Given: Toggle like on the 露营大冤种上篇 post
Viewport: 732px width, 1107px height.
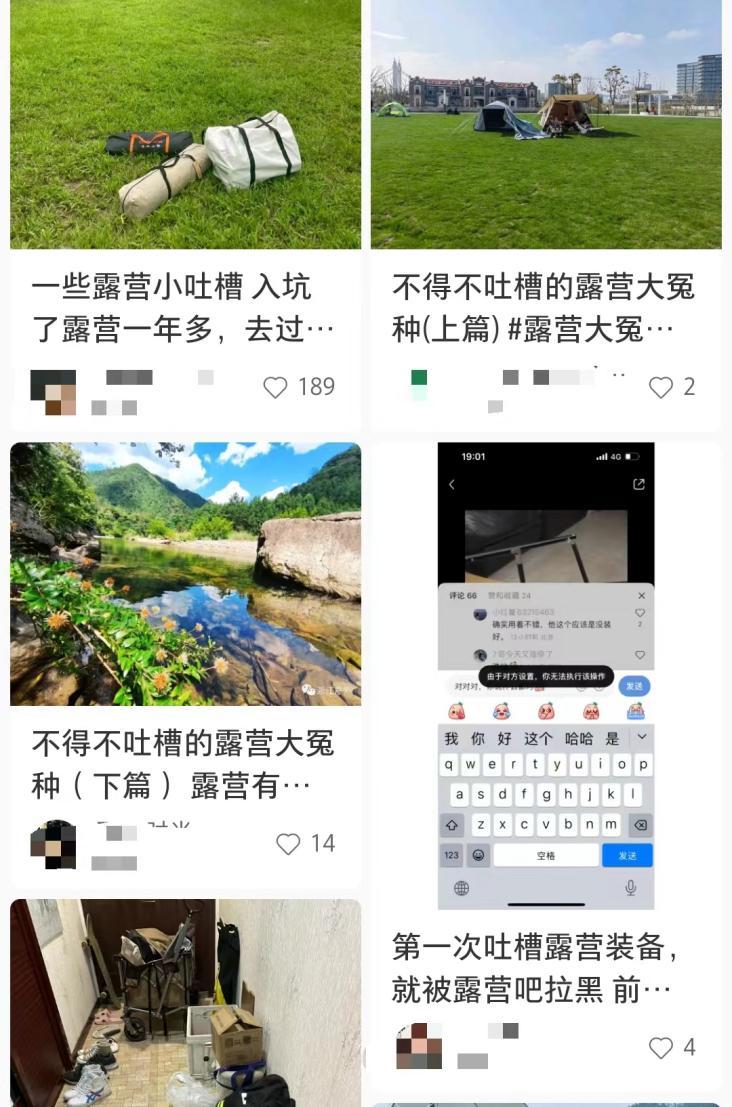Looking at the screenshot, I should [661, 387].
